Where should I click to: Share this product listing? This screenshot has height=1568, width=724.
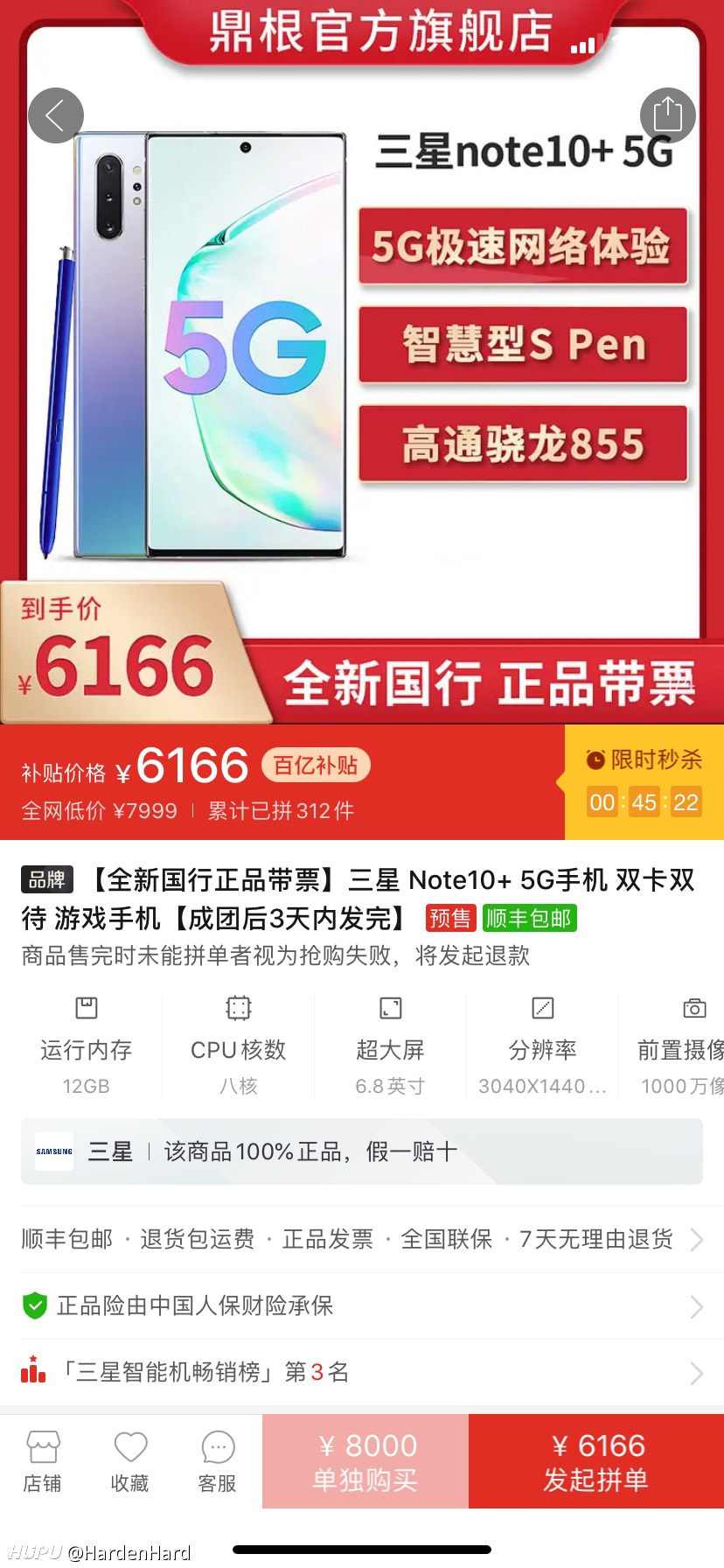click(x=668, y=115)
